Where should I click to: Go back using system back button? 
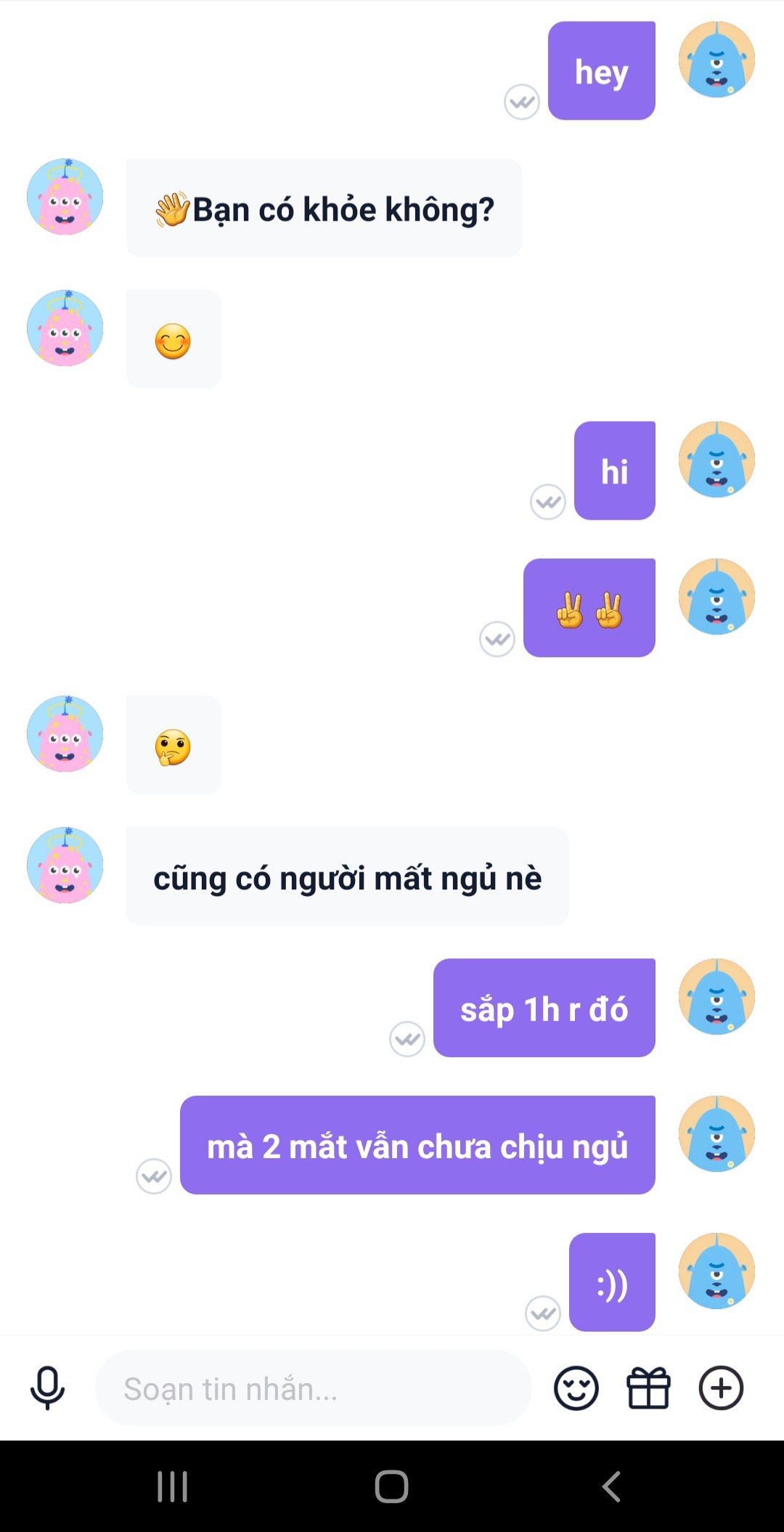point(611,1486)
